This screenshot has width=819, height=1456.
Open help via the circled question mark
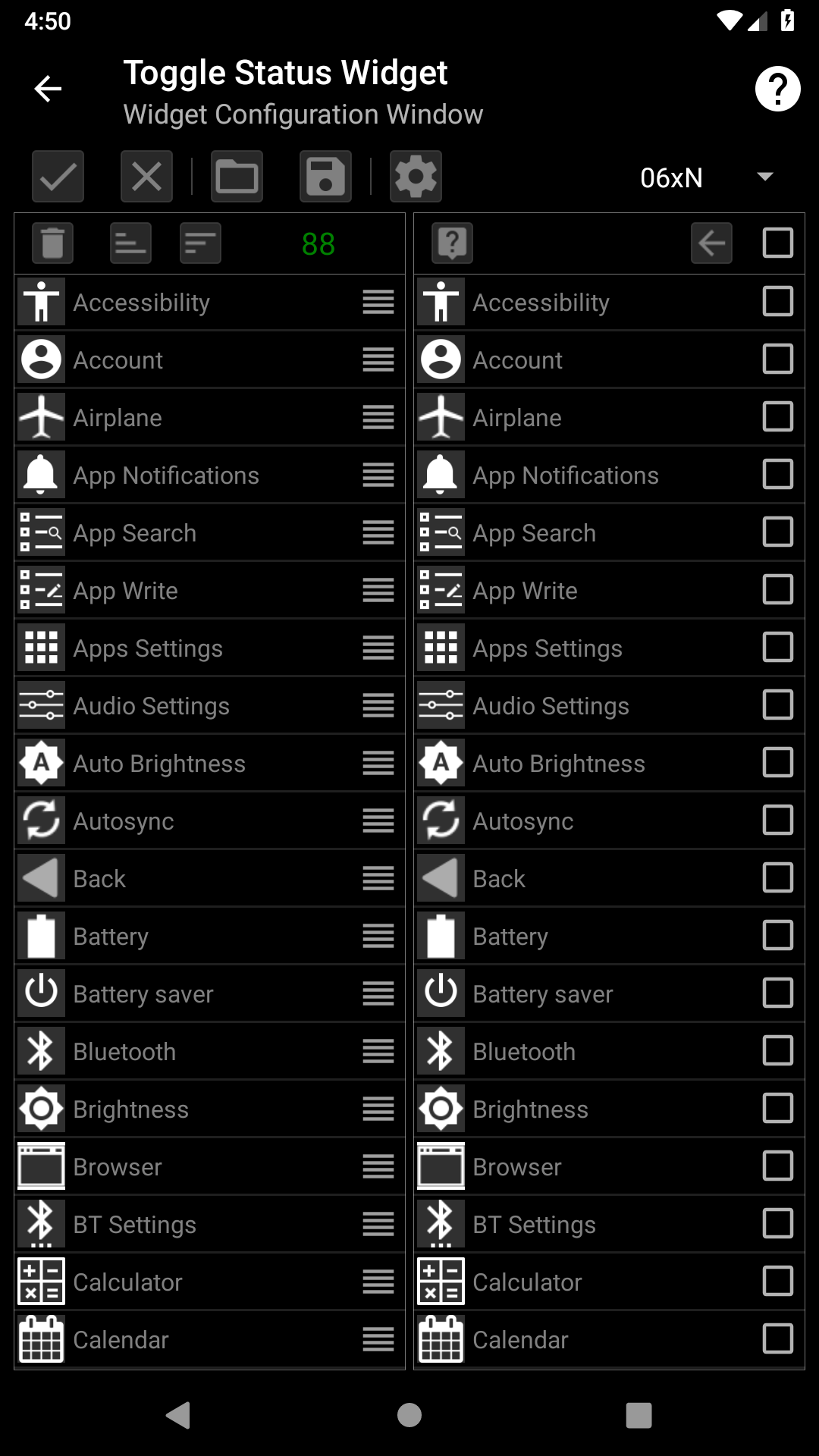point(777,88)
